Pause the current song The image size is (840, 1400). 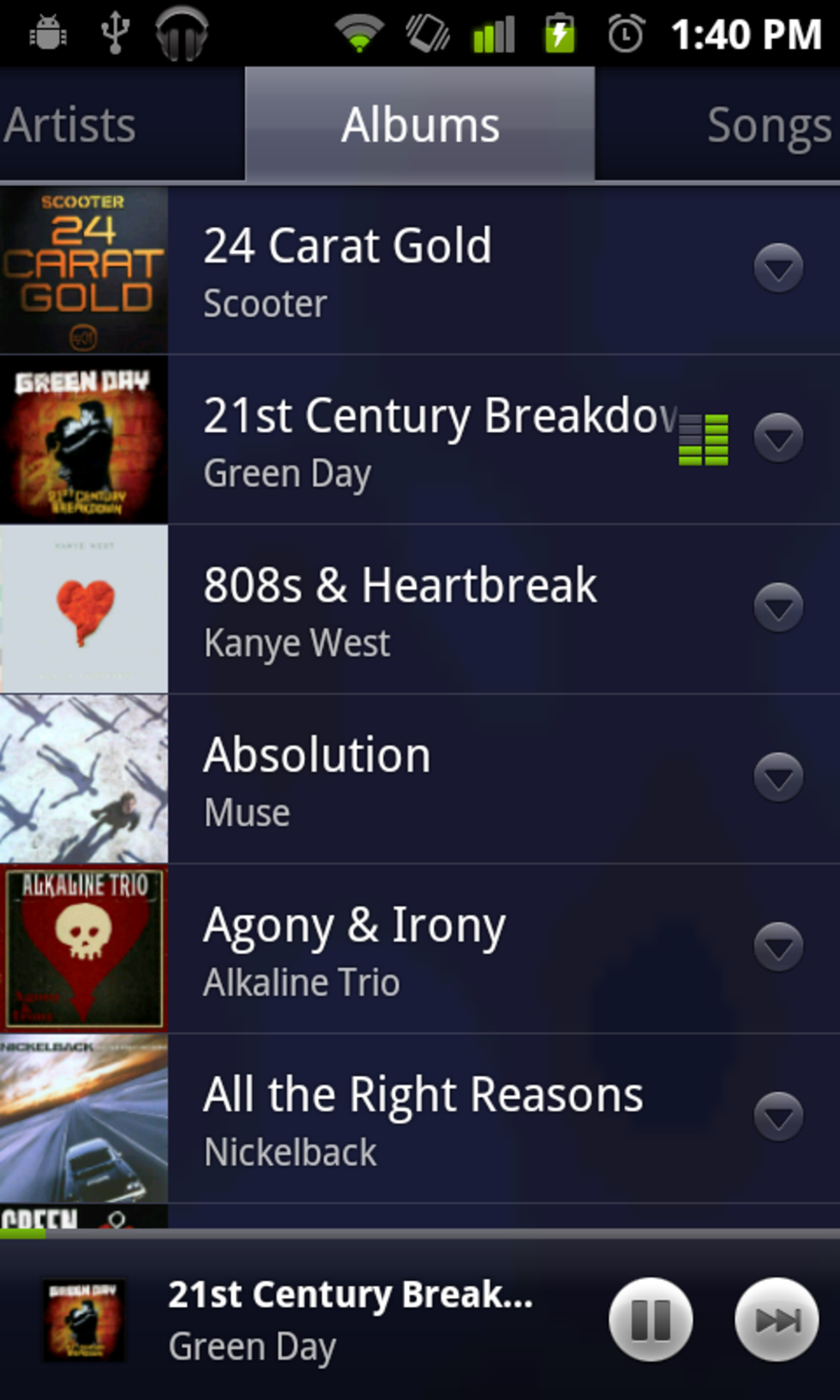(651, 1320)
